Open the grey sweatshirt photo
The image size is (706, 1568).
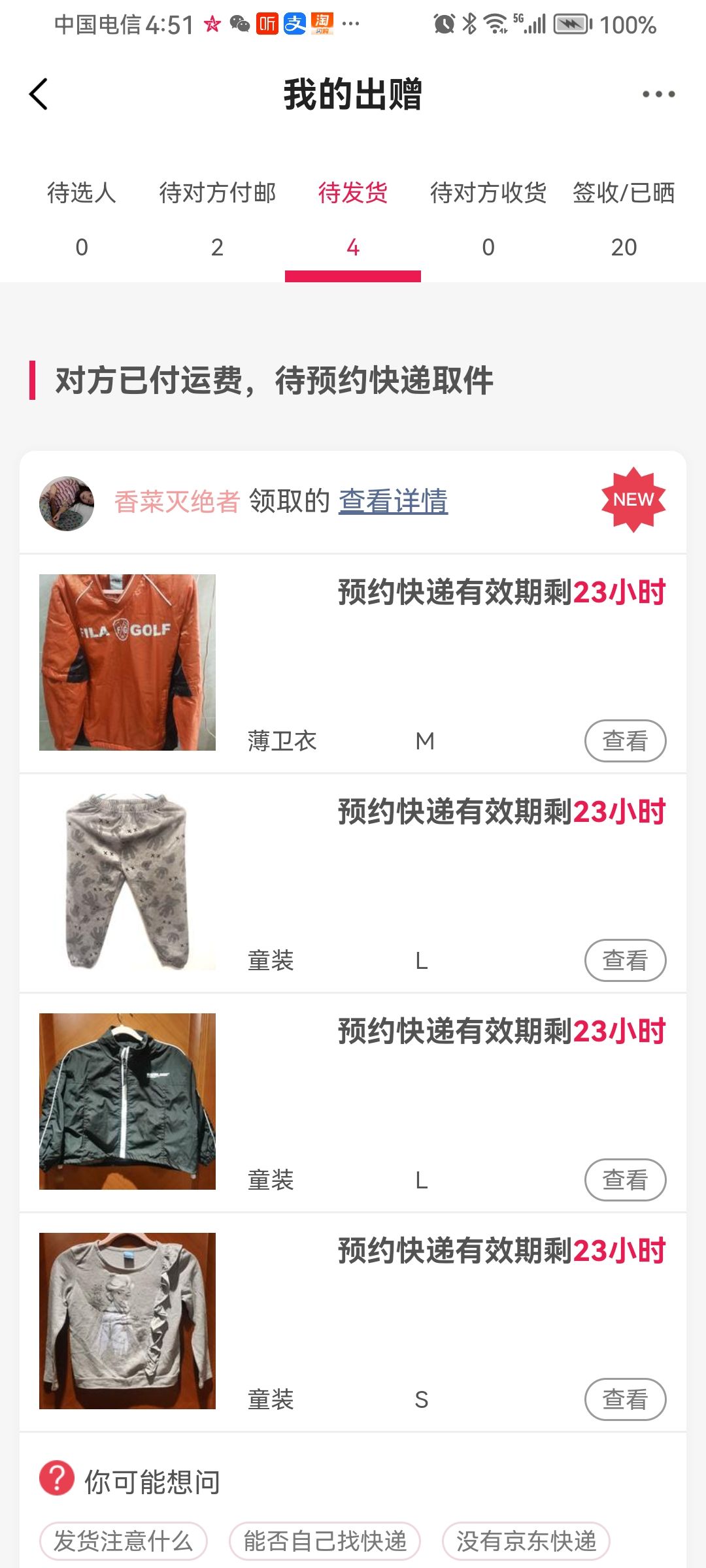pos(127,1321)
